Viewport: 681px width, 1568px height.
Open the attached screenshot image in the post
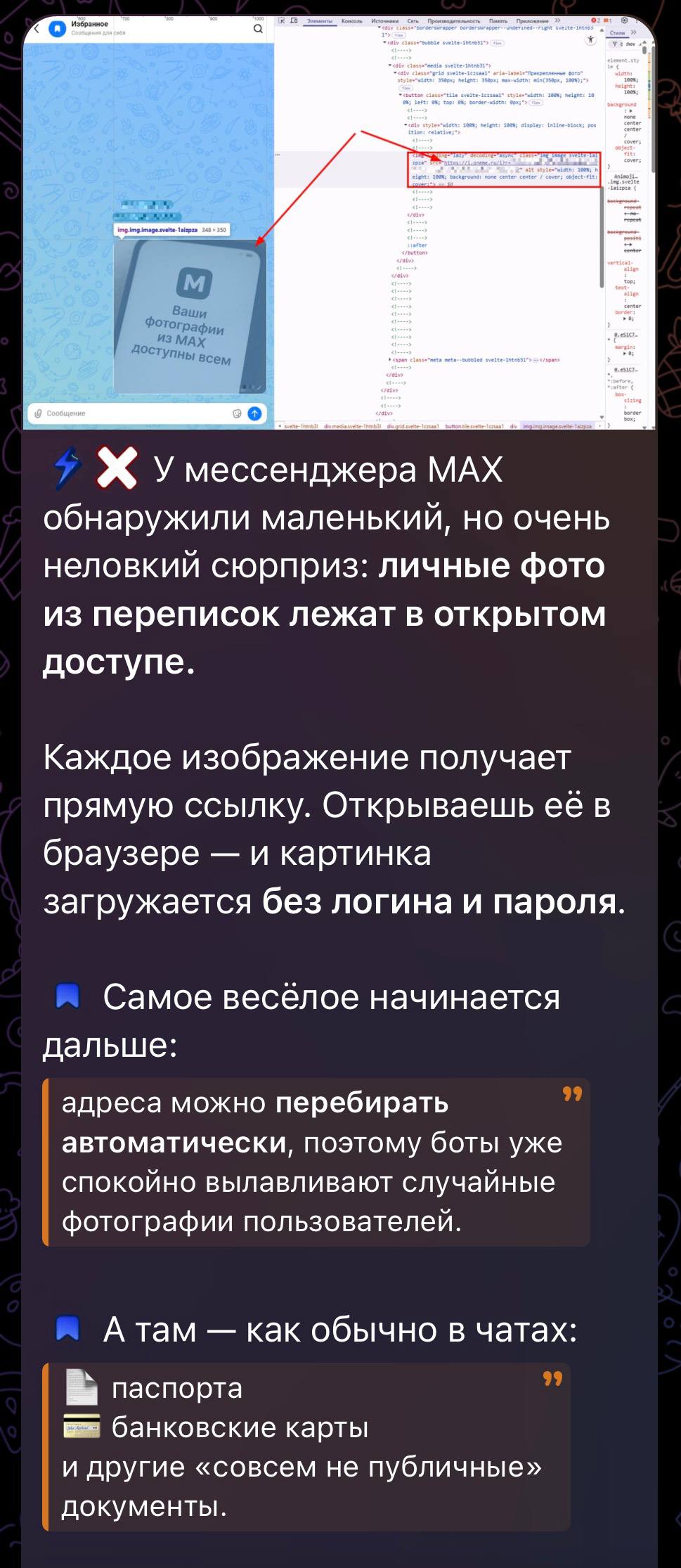(339, 223)
